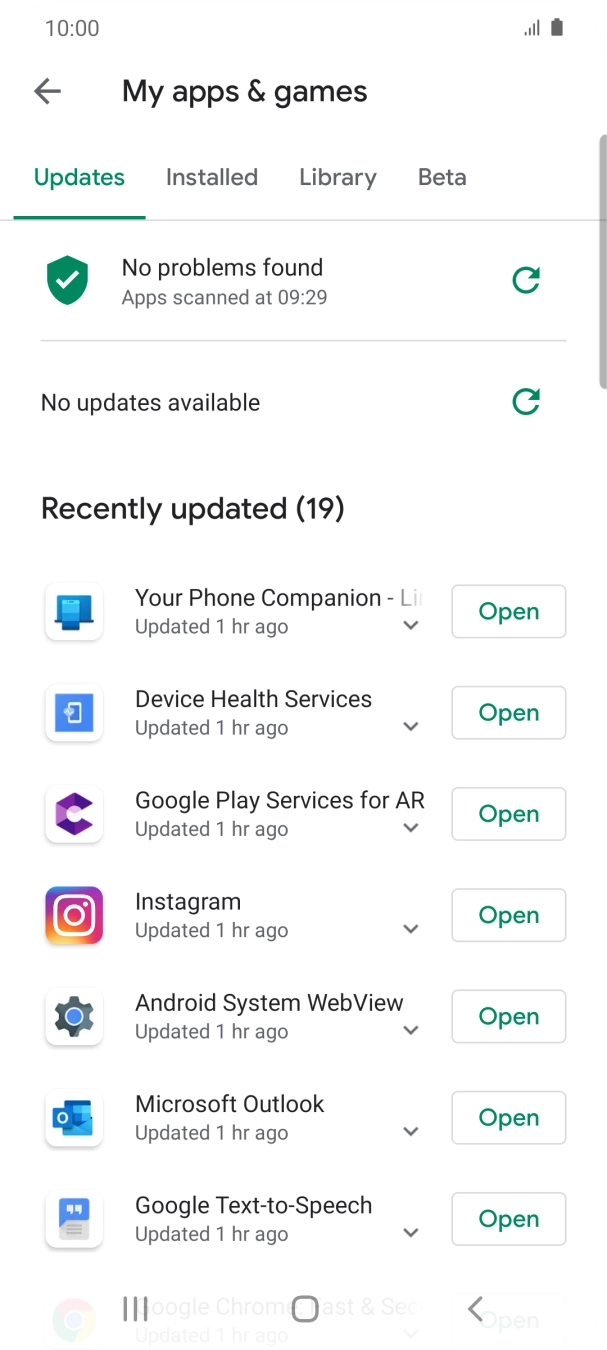
Task: Refresh beside No updates available
Action: point(526,402)
